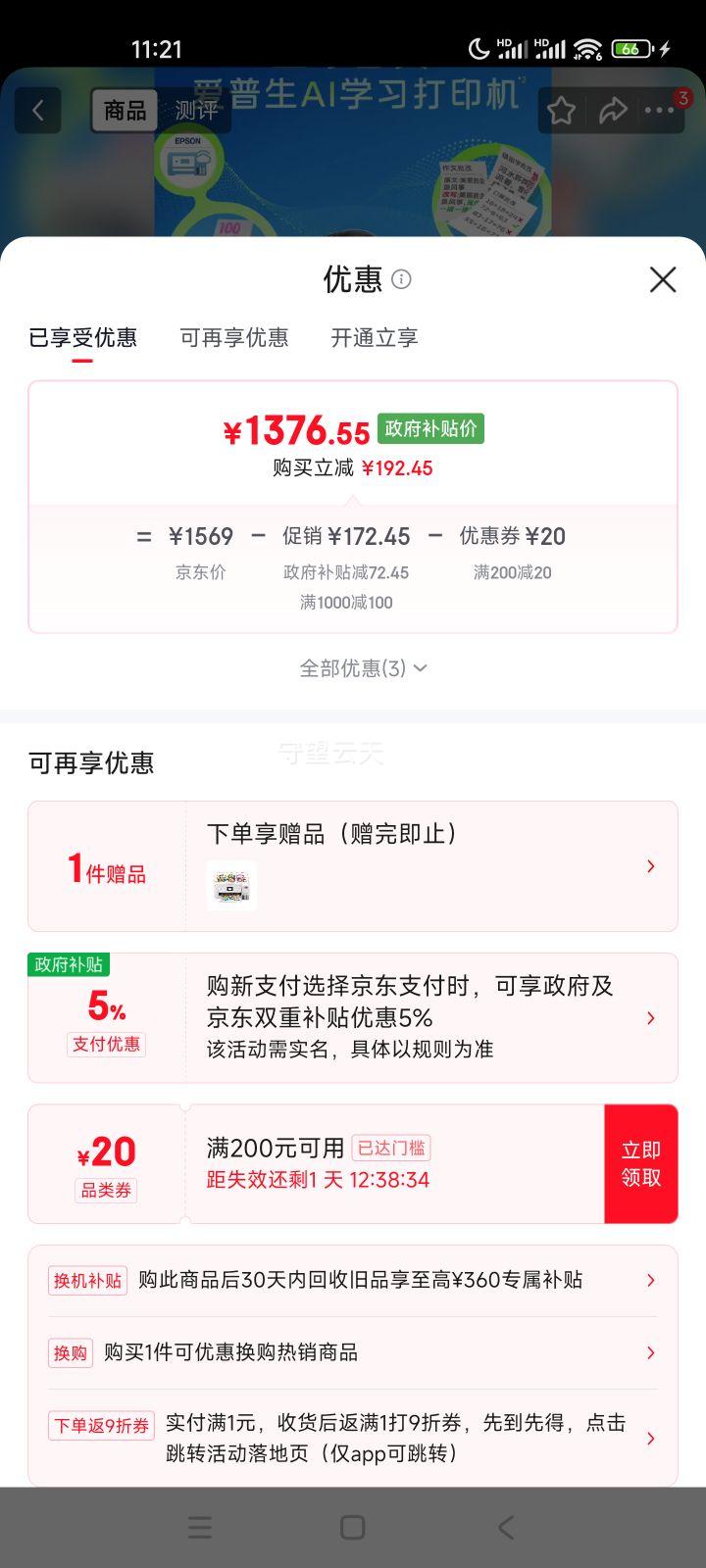706x1568 pixels.
Task: Switch to the 可再享优惠 tab
Action: 234,337
